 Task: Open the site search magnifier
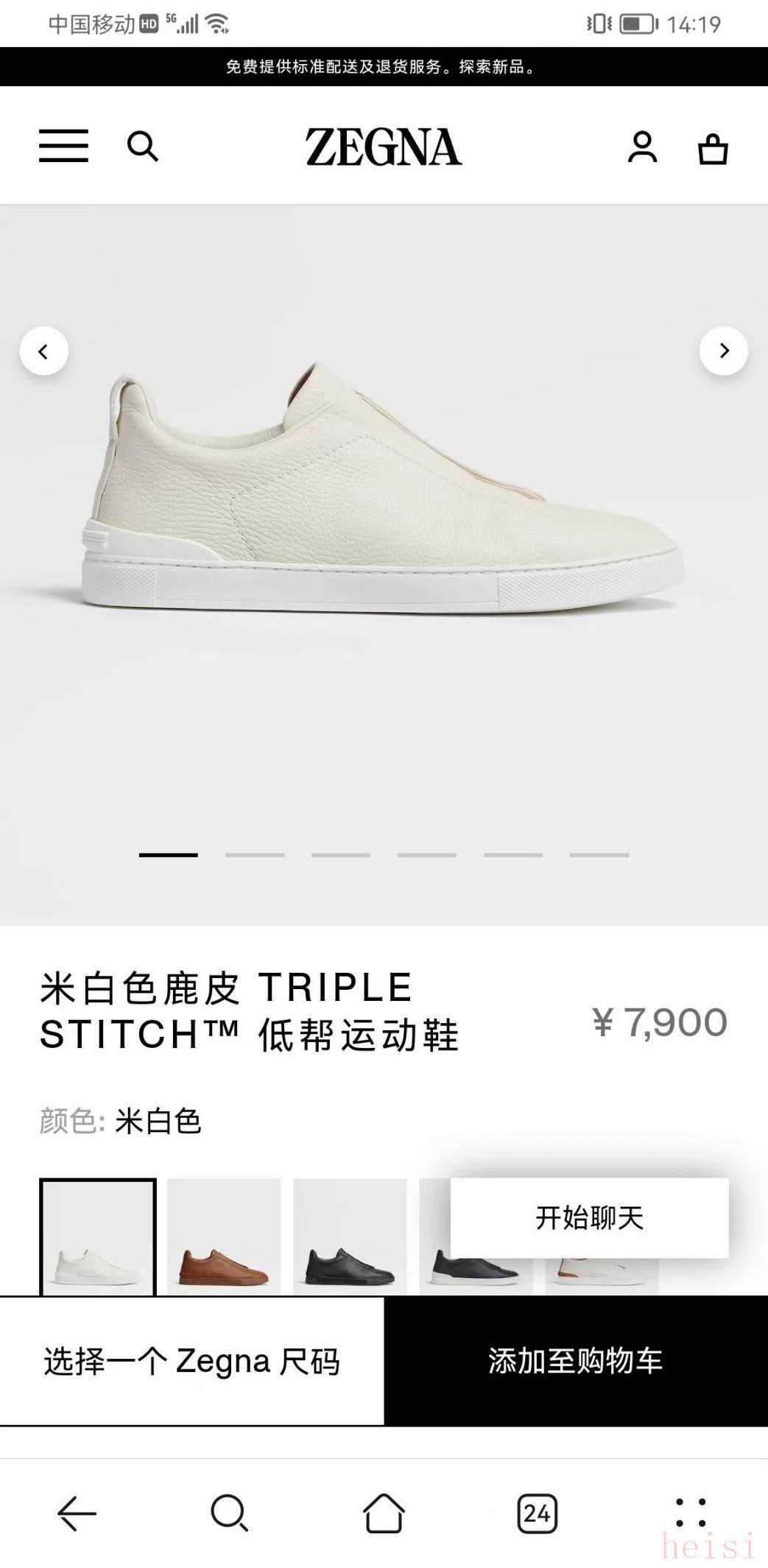pos(142,146)
